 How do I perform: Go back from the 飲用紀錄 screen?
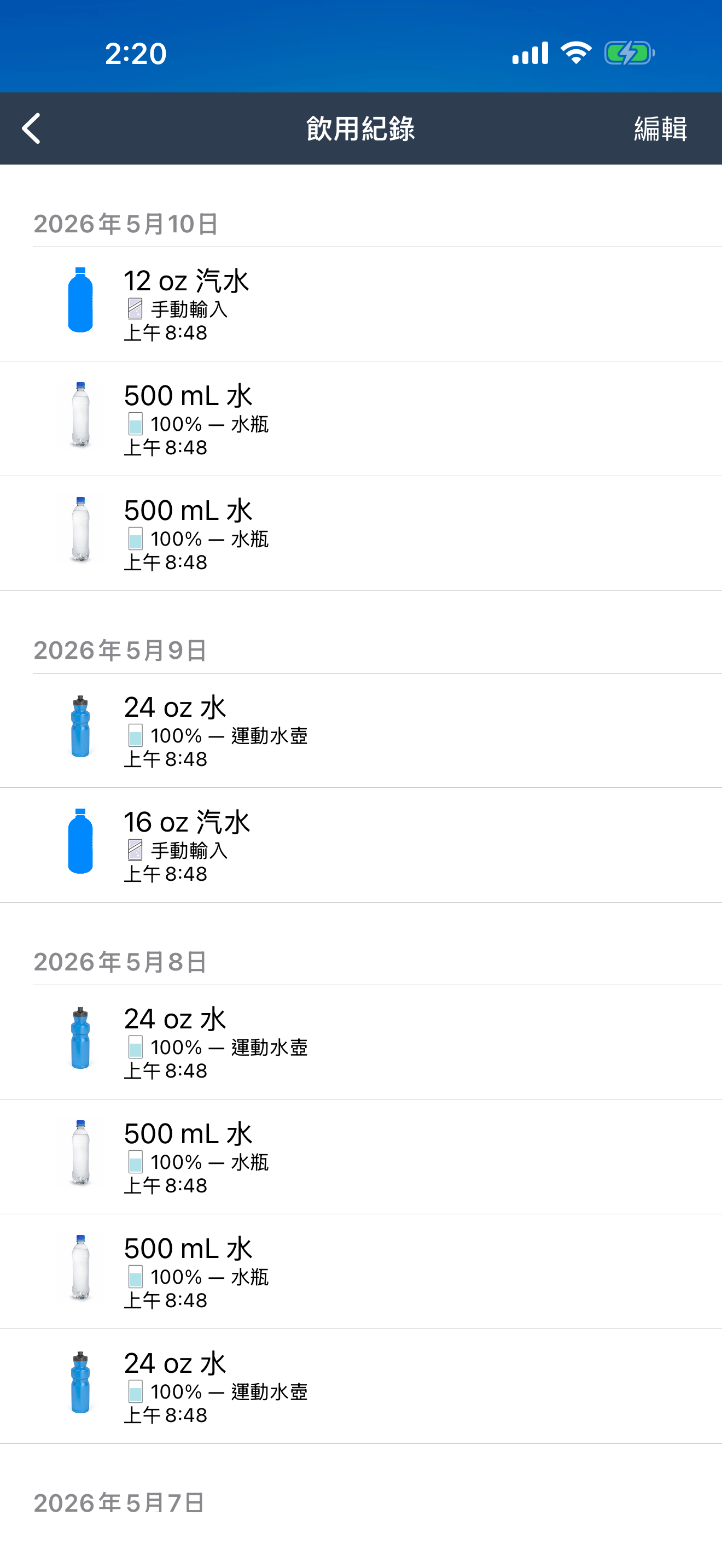click(x=32, y=128)
